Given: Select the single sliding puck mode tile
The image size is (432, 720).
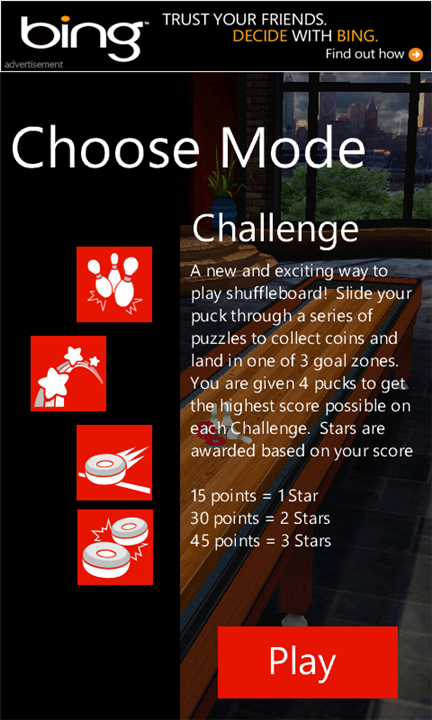Looking at the screenshot, I should coord(114,462).
